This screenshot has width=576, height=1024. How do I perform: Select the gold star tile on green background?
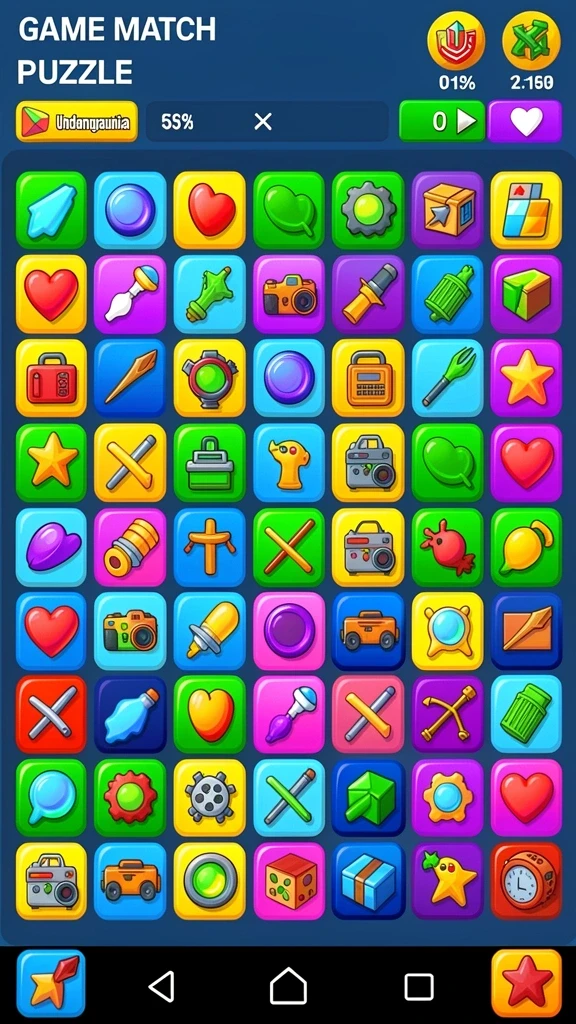[x=51, y=462]
